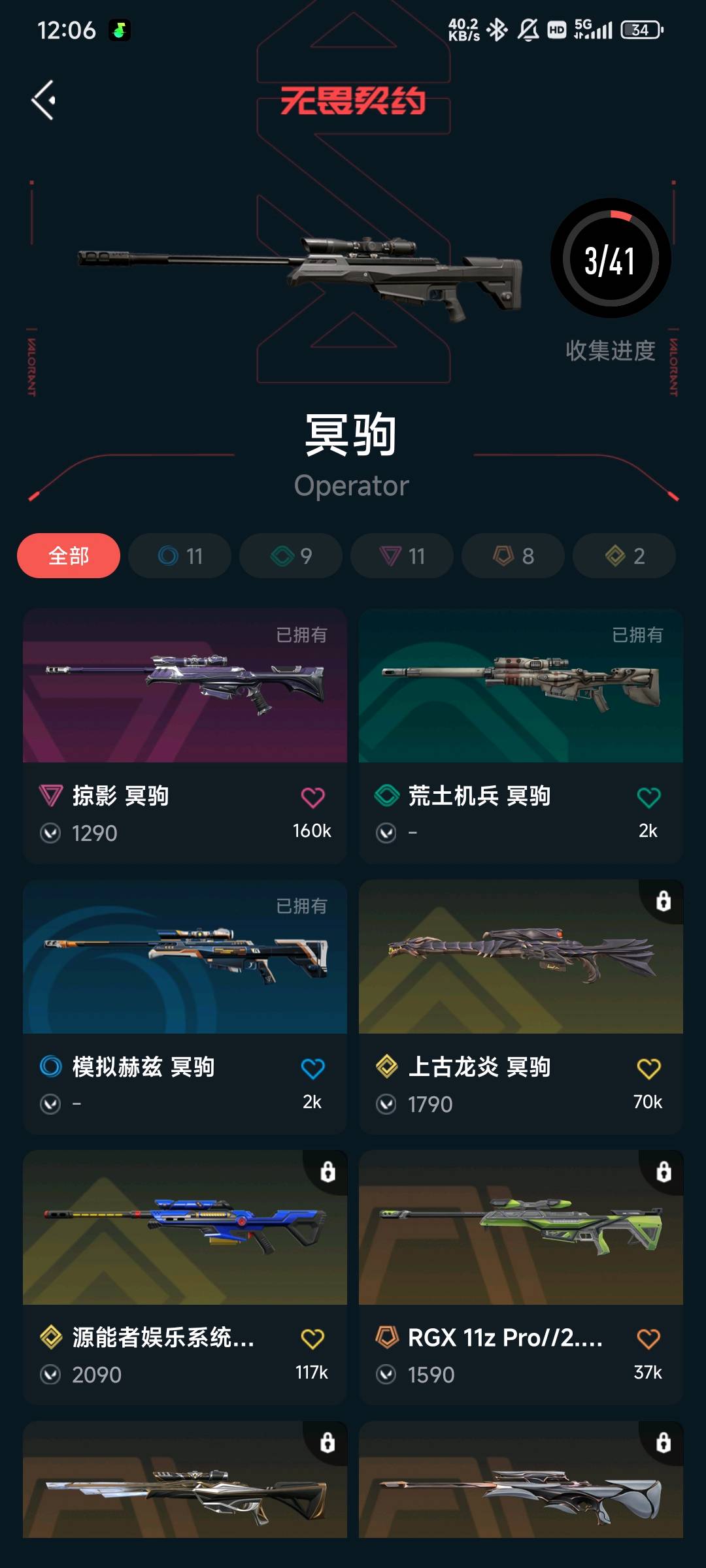
Task: Like the 上古龙炎 冥驹 skin
Action: tap(648, 1068)
